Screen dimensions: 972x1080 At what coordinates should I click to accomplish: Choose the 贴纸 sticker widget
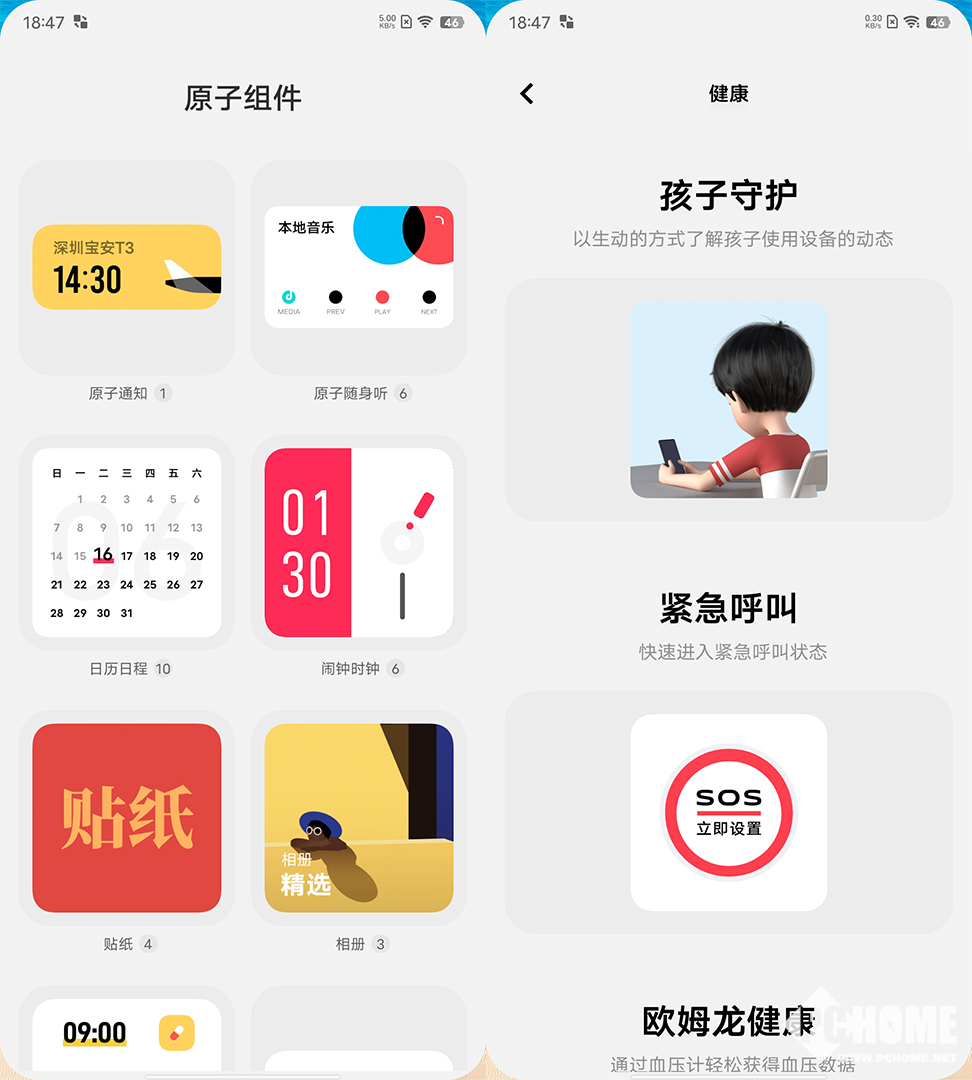coord(127,818)
